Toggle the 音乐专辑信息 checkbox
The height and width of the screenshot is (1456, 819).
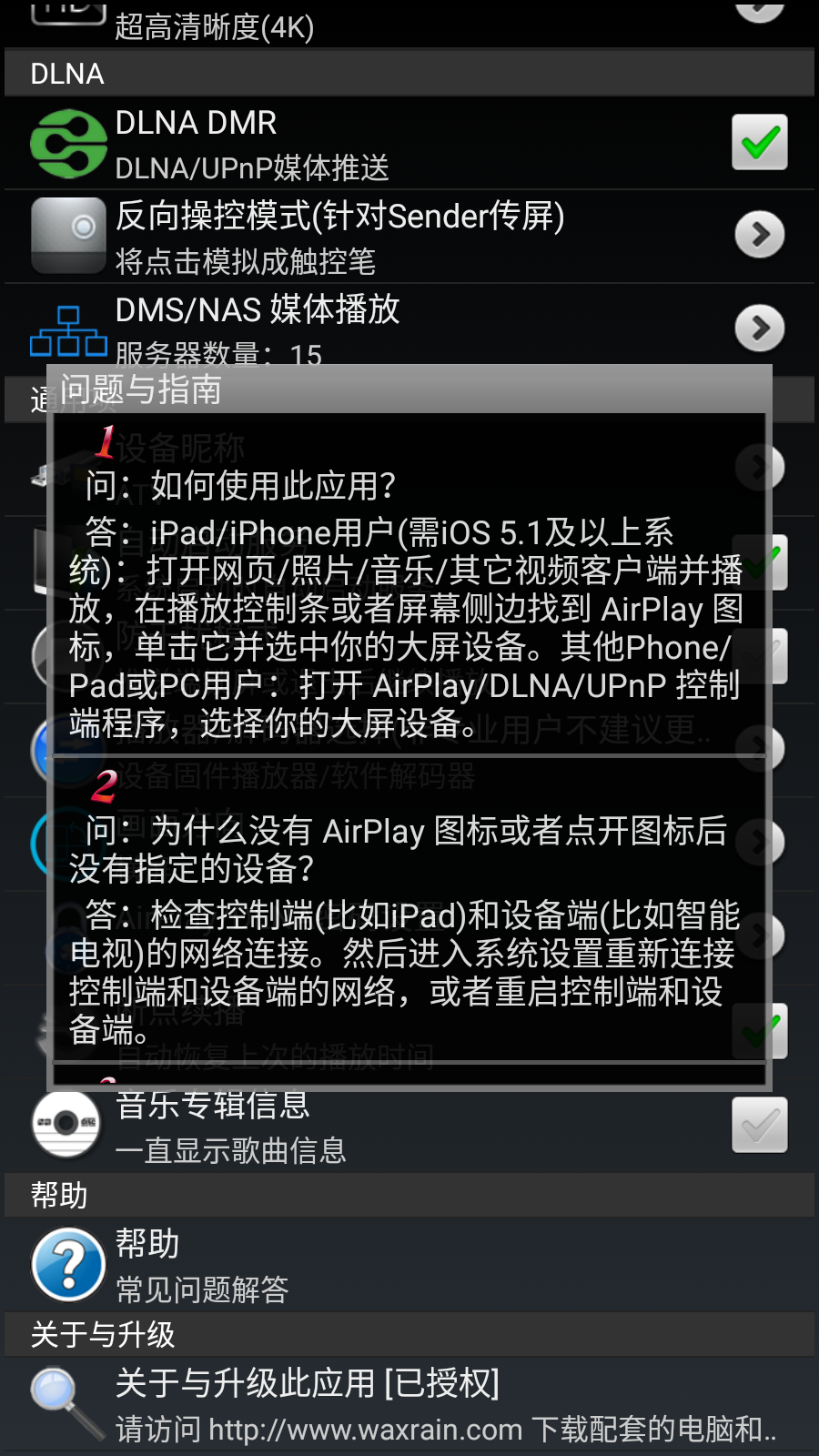click(759, 1126)
